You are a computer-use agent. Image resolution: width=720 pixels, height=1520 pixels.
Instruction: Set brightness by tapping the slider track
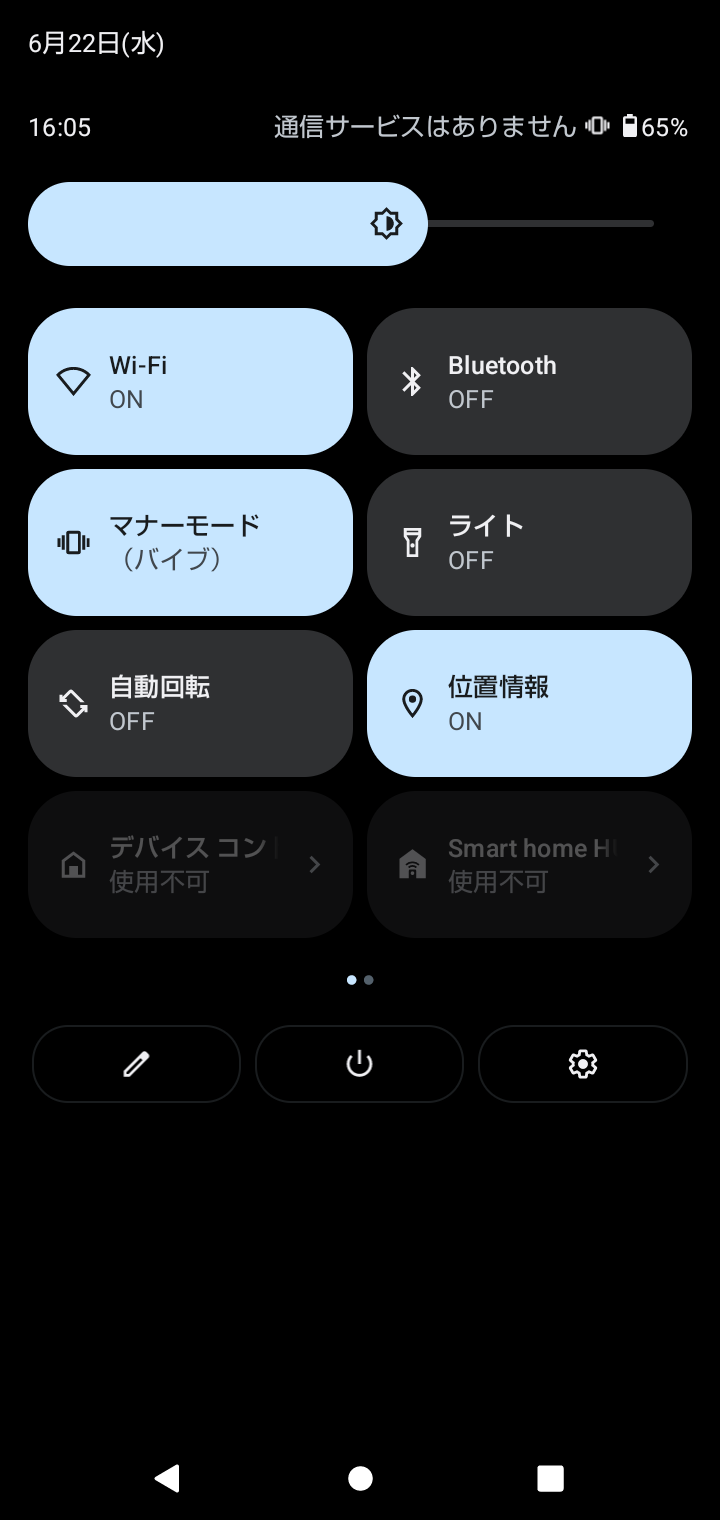click(x=540, y=224)
